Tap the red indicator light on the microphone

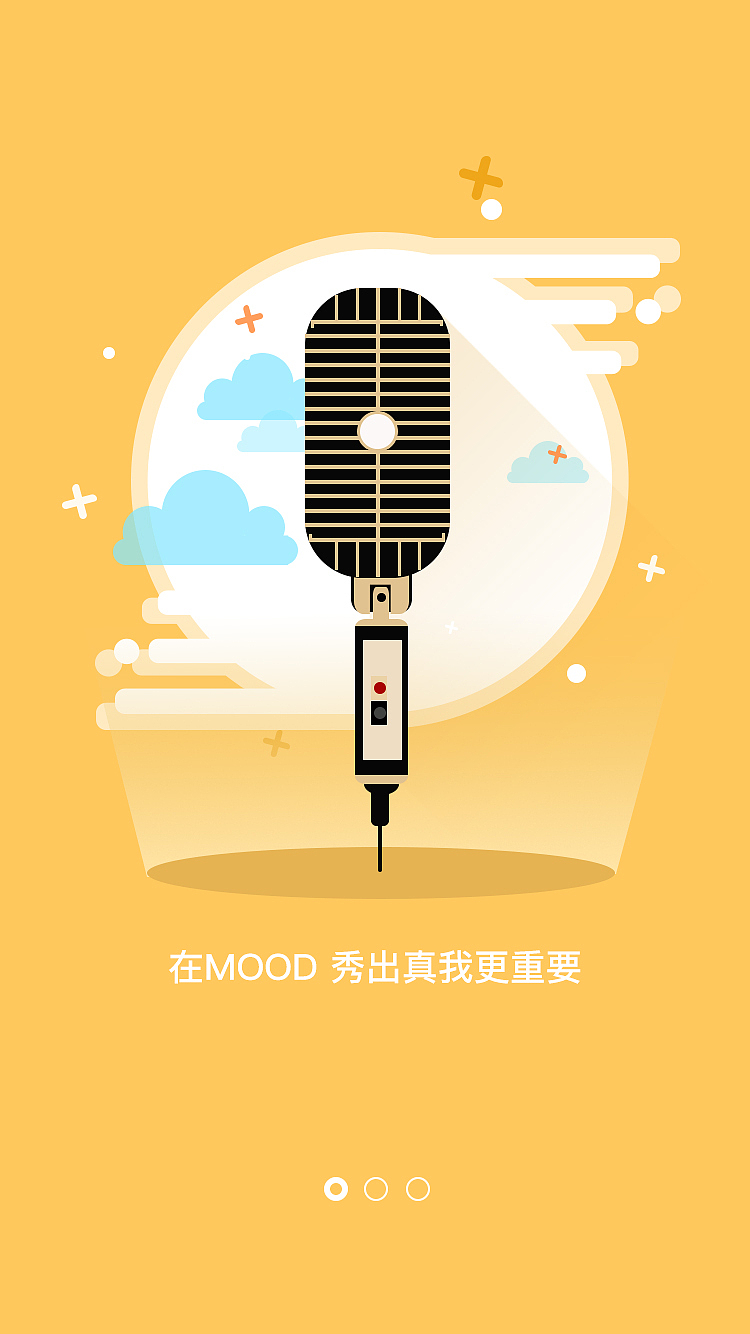(380, 687)
